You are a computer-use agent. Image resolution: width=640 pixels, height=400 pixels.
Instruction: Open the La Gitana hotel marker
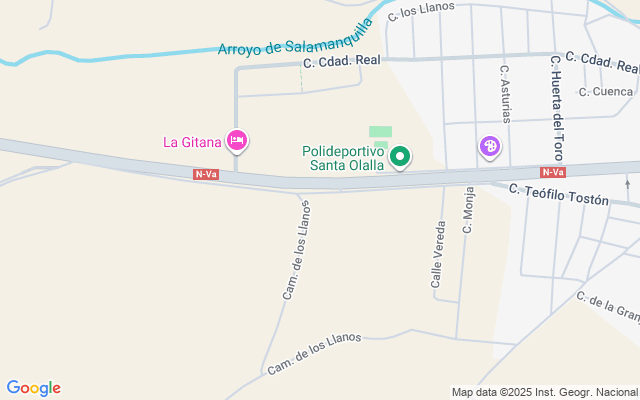tap(237, 141)
